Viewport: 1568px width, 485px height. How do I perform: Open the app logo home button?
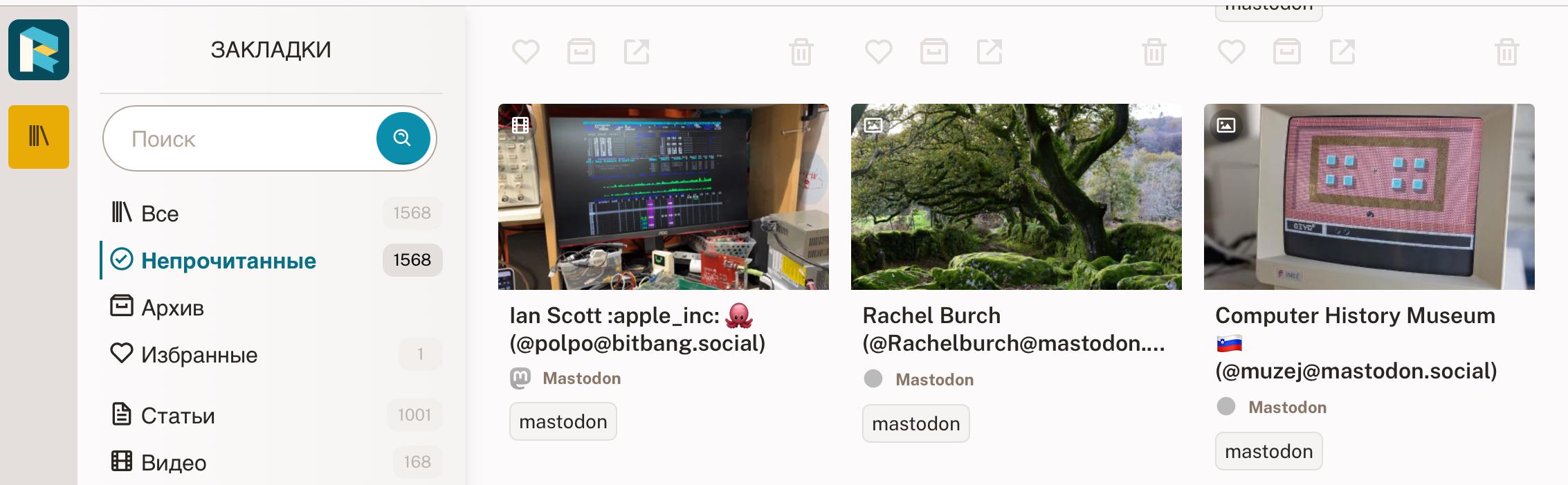(39, 50)
